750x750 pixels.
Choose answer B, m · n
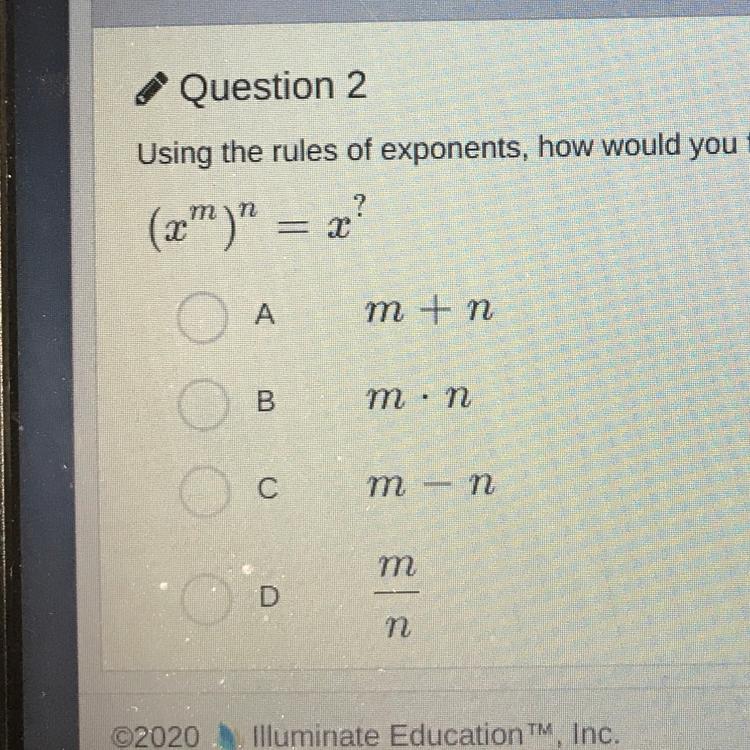point(204,405)
